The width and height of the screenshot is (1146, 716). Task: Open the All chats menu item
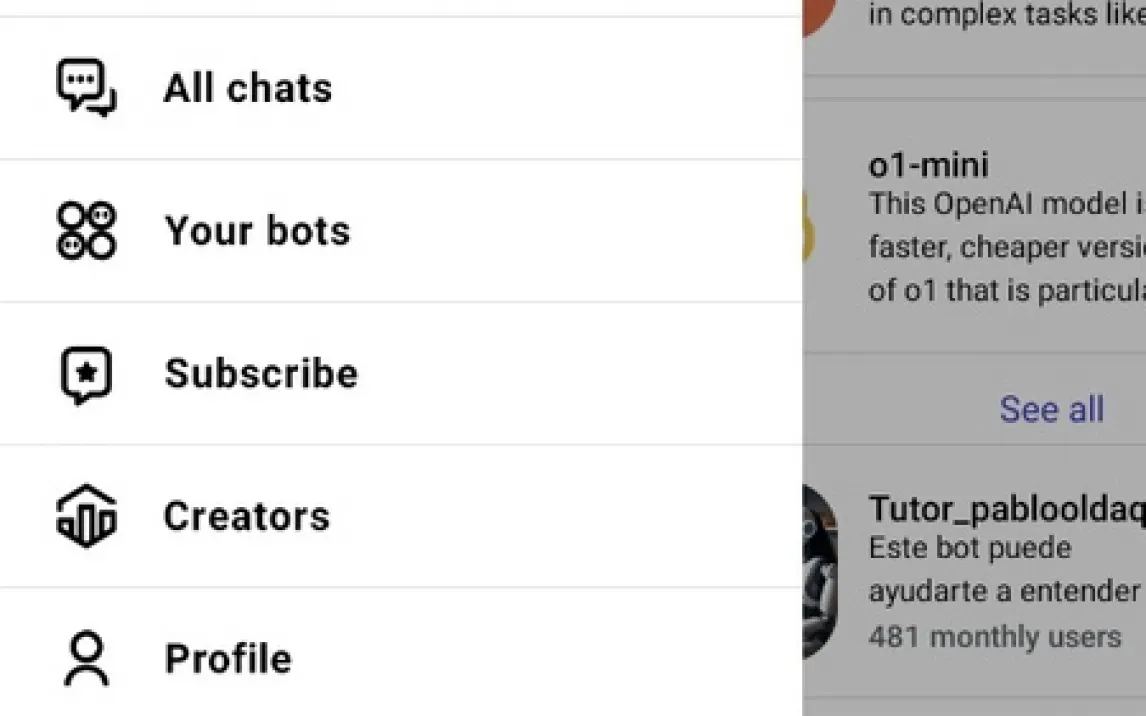coord(247,88)
